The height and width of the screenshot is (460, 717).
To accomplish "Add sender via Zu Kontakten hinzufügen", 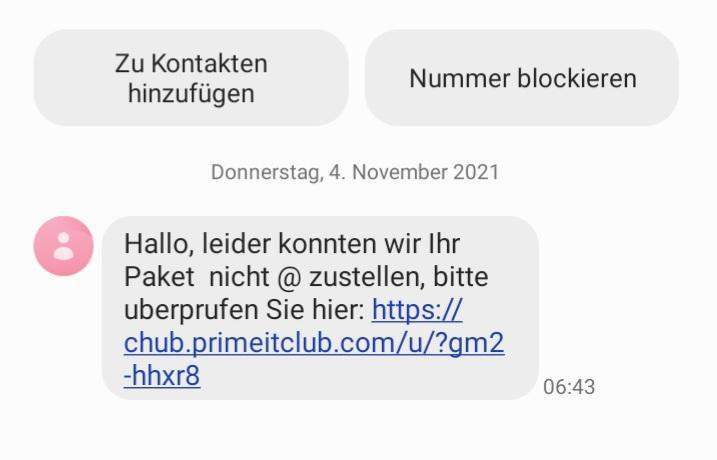I will [191, 78].
